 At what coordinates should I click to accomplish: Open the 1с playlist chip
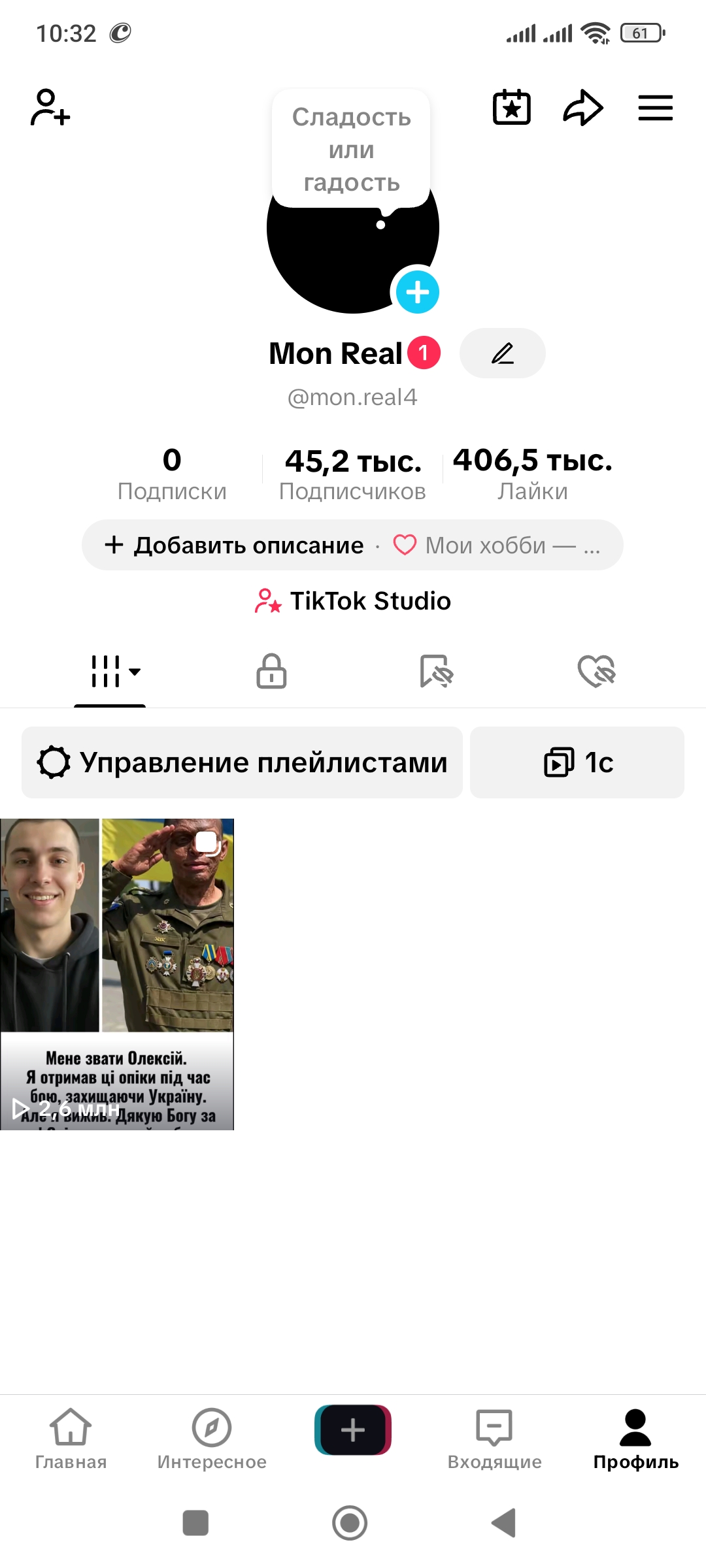click(577, 762)
